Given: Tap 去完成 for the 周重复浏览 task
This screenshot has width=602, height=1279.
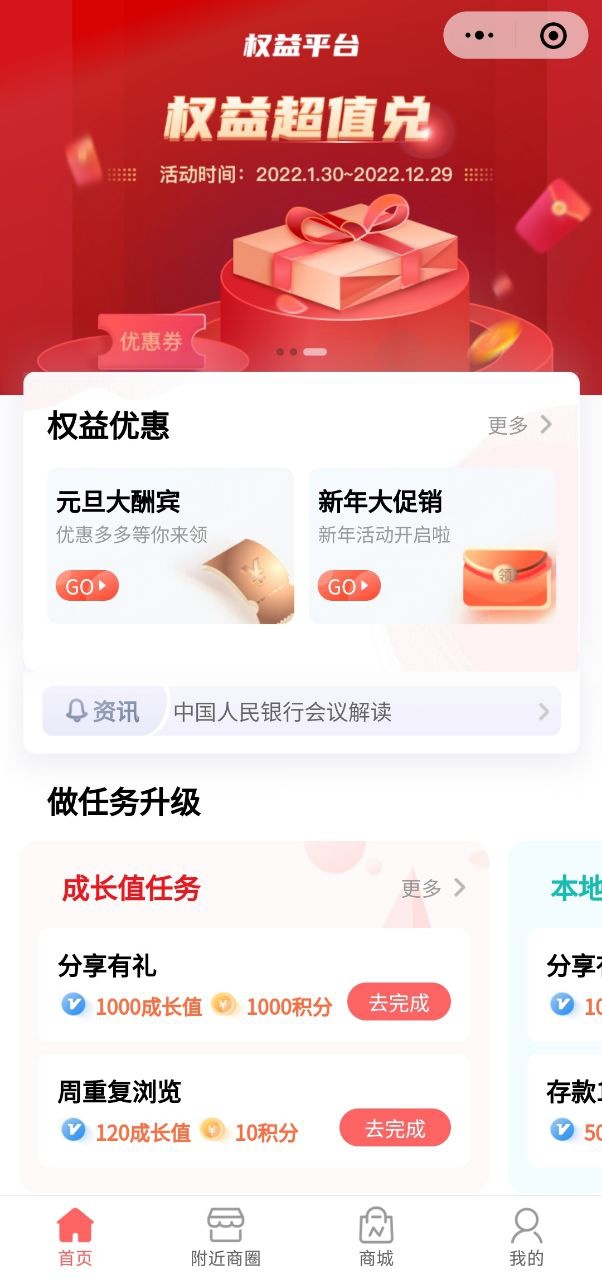Looking at the screenshot, I should click(395, 1128).
